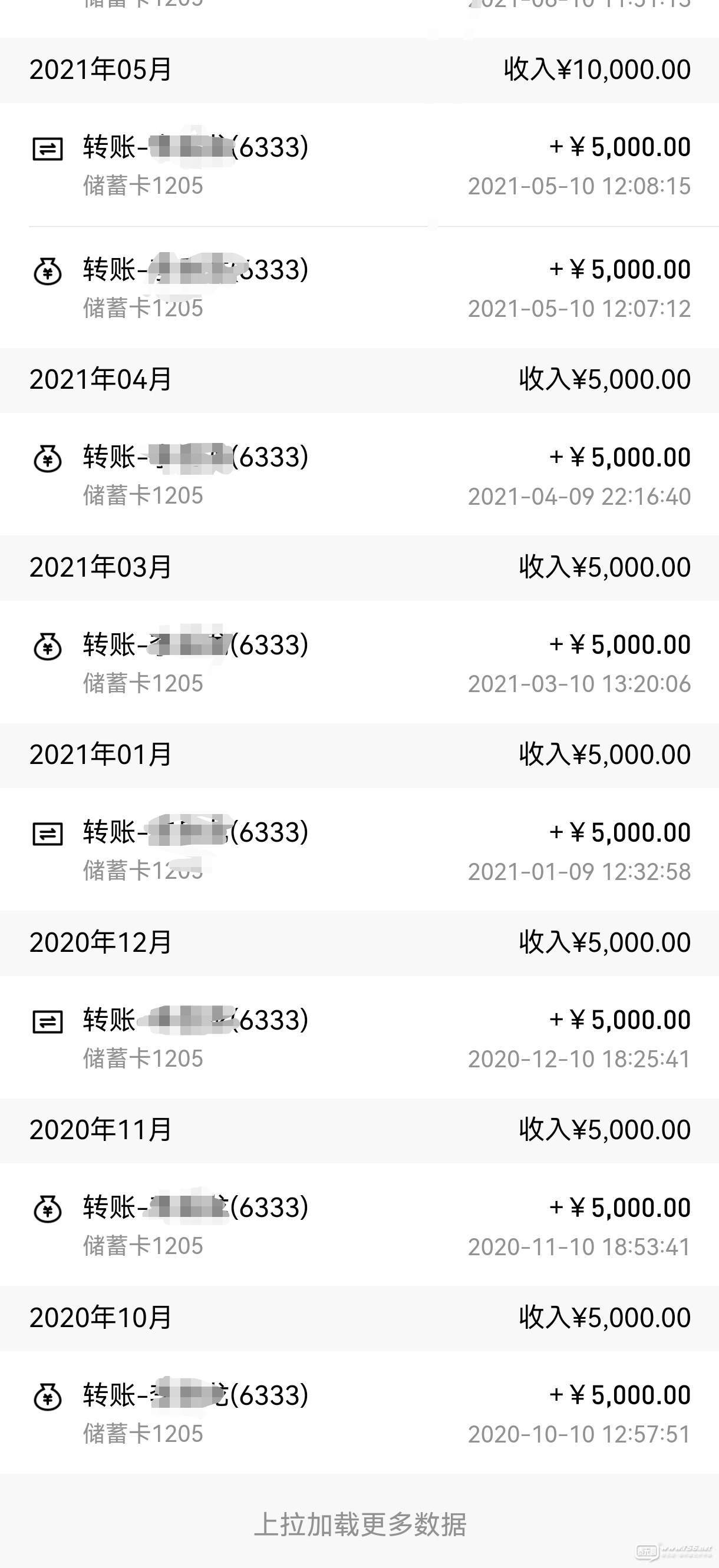Open the transfer from 2020-10-10 12:57:51

pos(359,1412)
